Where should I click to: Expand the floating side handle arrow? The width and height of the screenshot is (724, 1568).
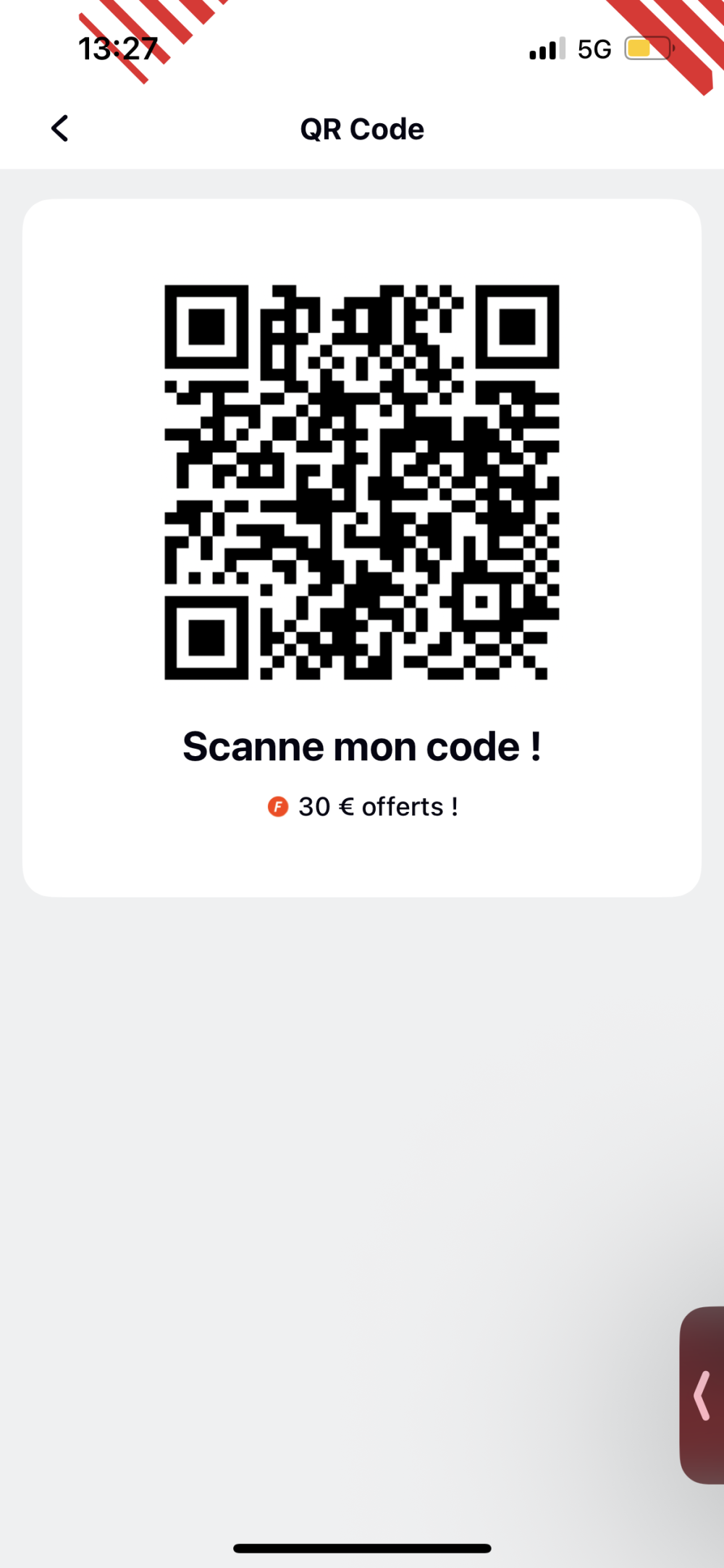coord(702,1395)
